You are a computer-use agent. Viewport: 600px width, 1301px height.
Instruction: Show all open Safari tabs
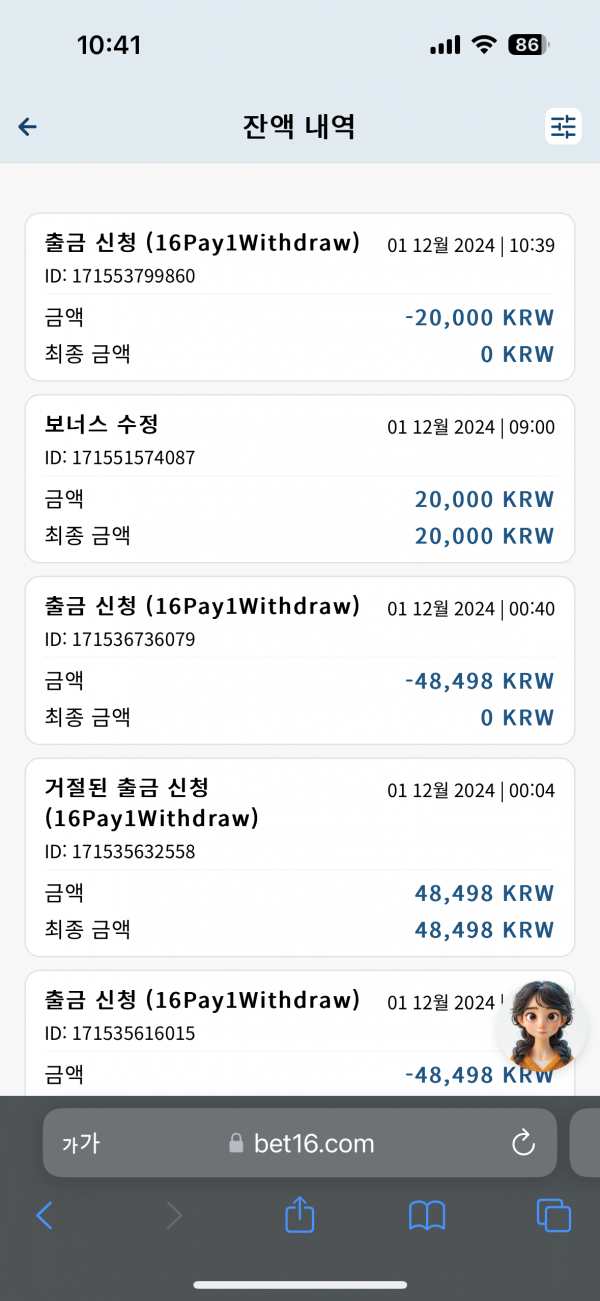(554, 1215)
